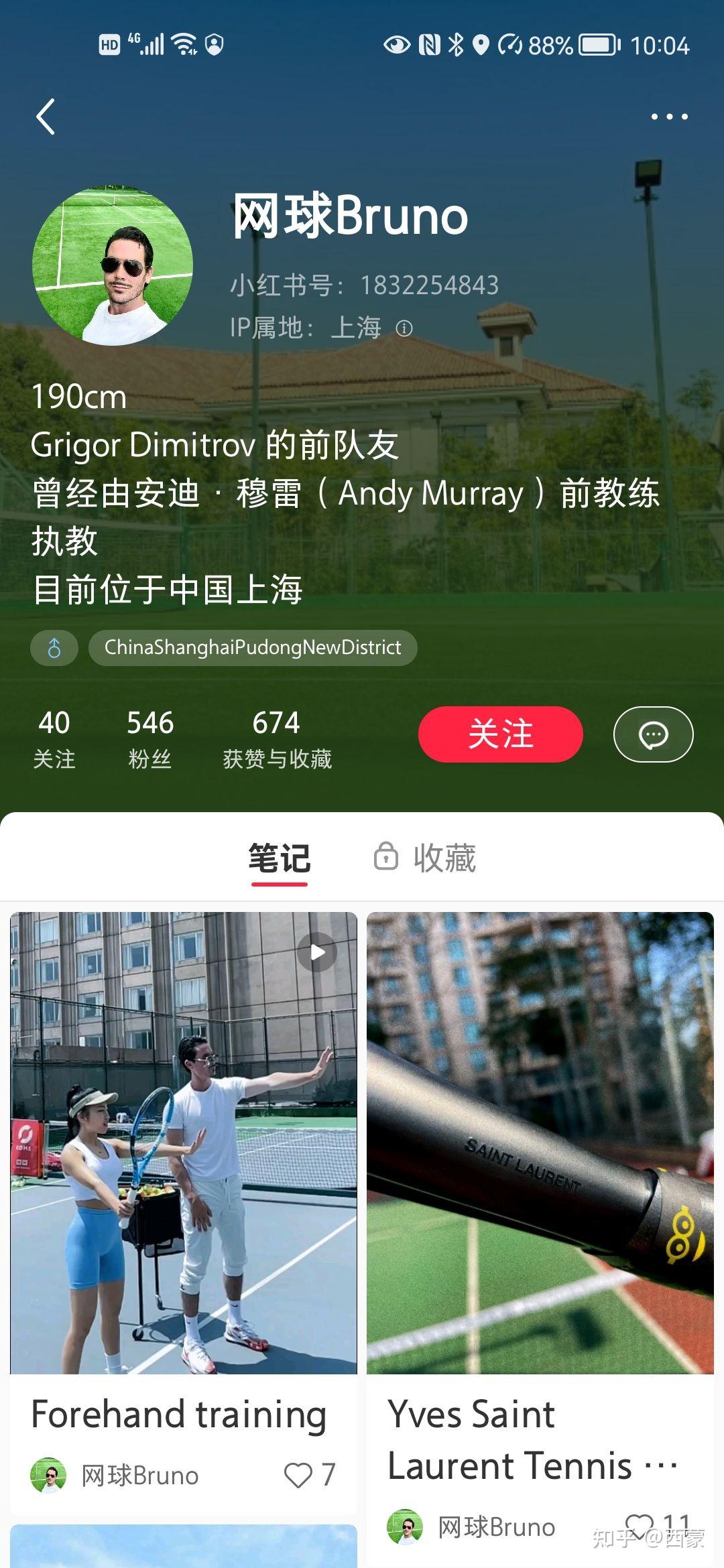Switch to the 收藏 tab
The width and height of the screenshot is (724, 1568).
point(425,858)
